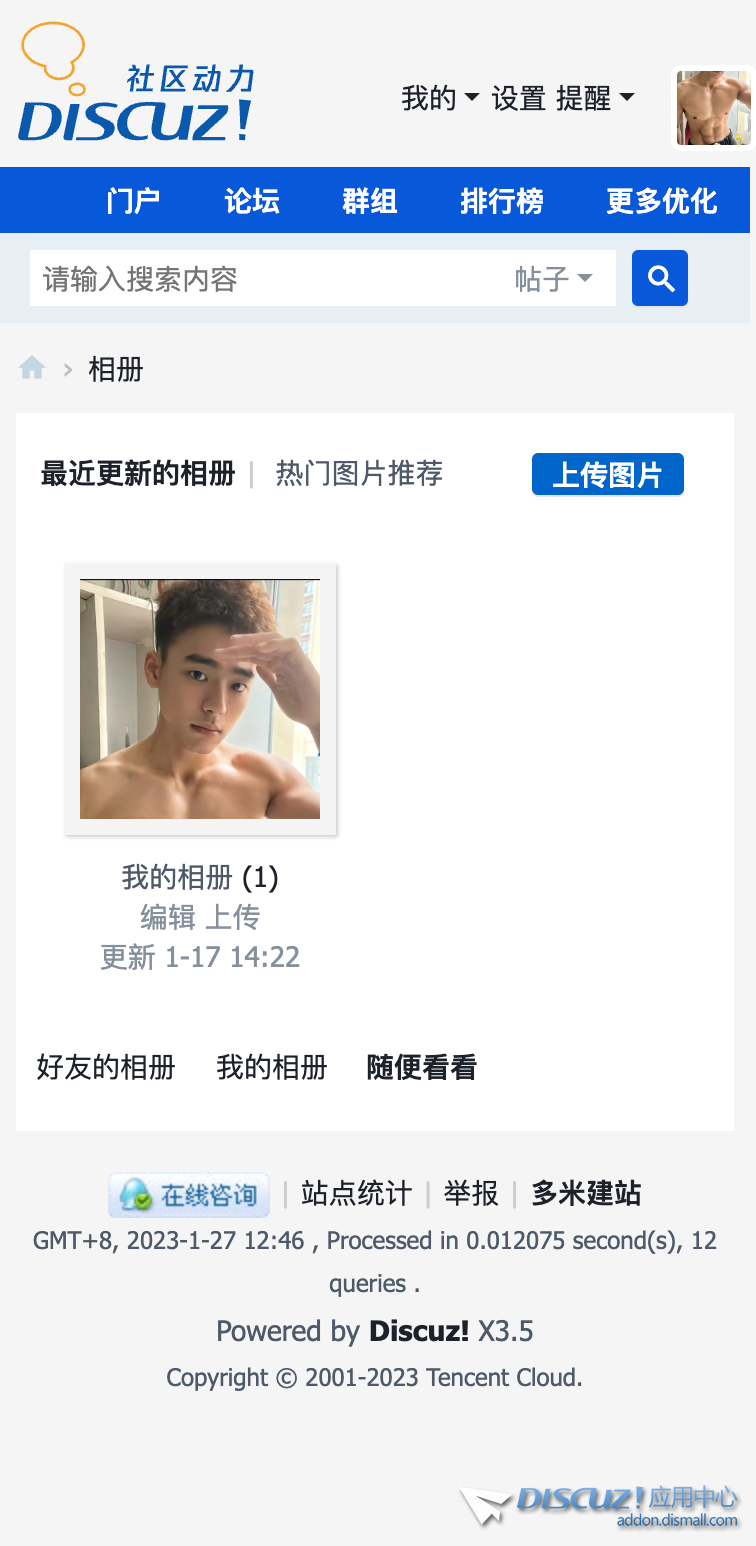Go to the 门户 portal section
756x1546 pixels.
[x=133, y=201]
